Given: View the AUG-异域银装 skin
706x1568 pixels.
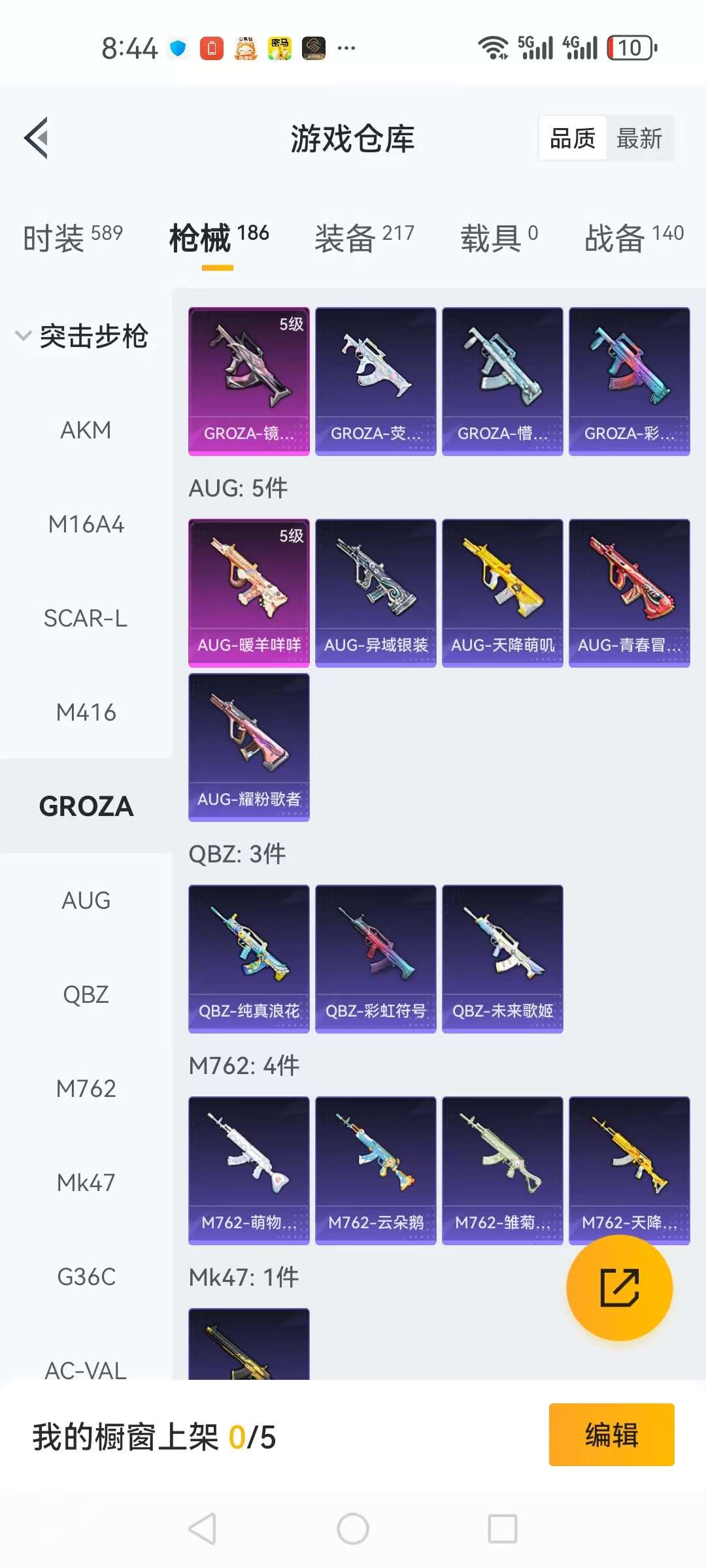Looking at the screenshot, I should (x=375, y=593).
